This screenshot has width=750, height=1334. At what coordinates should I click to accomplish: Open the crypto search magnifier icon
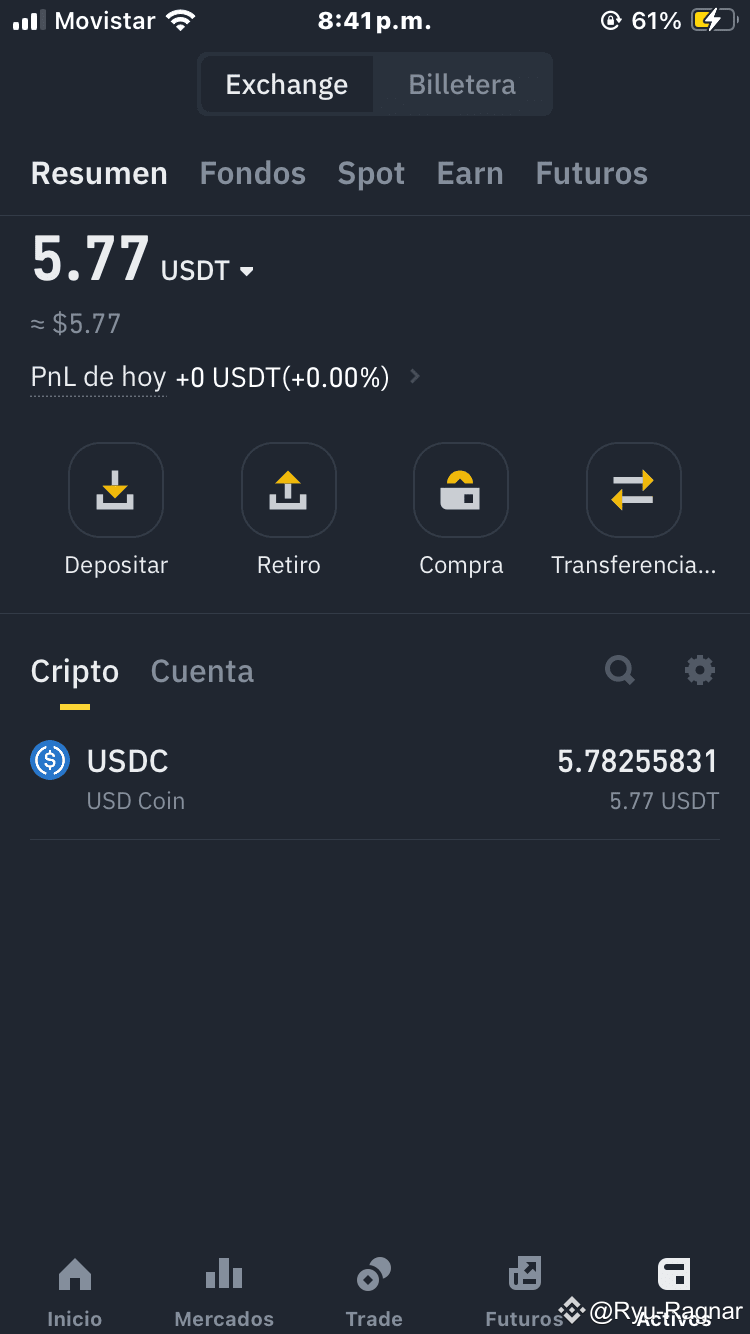coord(619,670)
